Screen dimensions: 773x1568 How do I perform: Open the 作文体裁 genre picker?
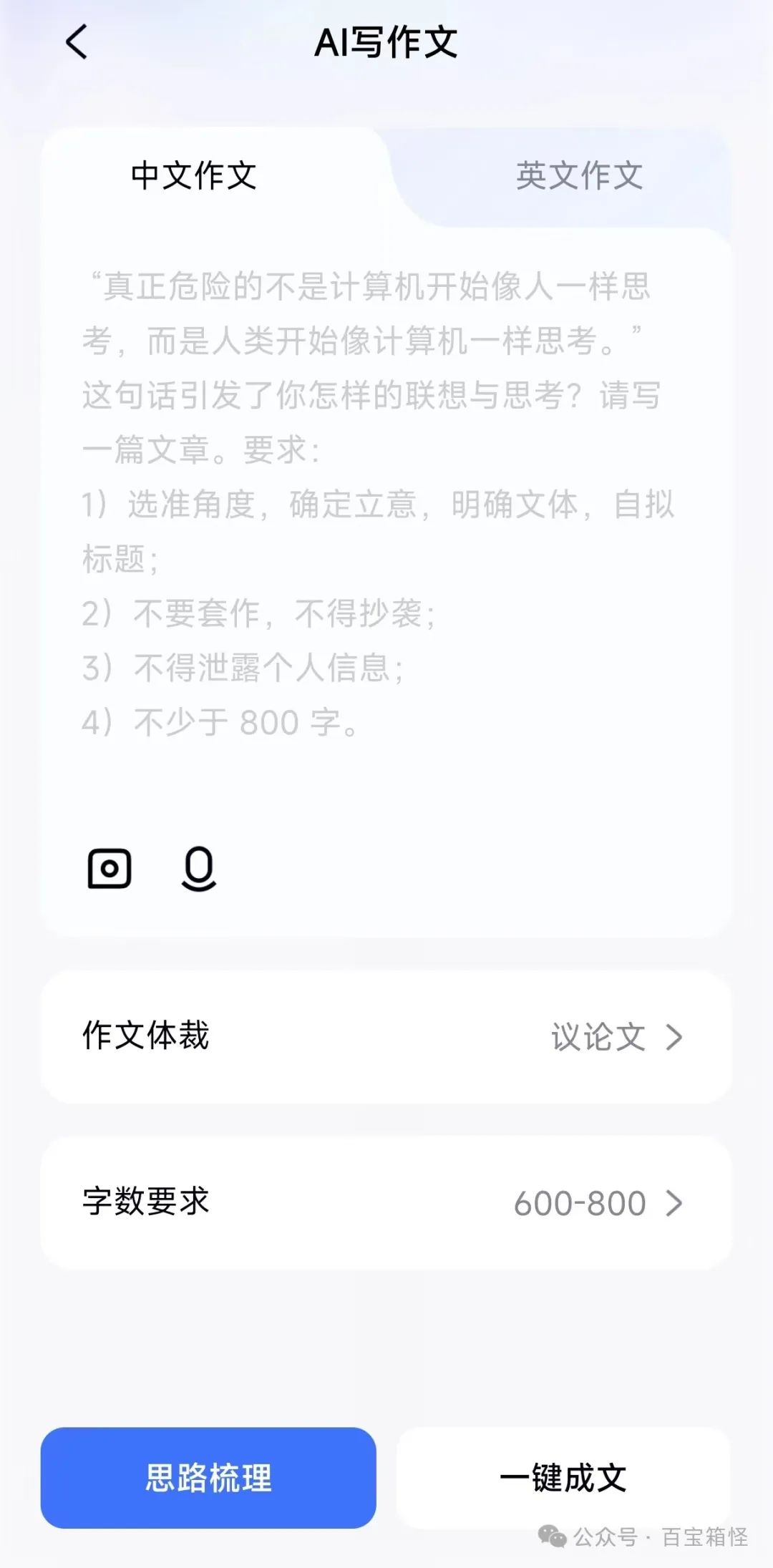pyautogui.click(x=386, y=1036)
